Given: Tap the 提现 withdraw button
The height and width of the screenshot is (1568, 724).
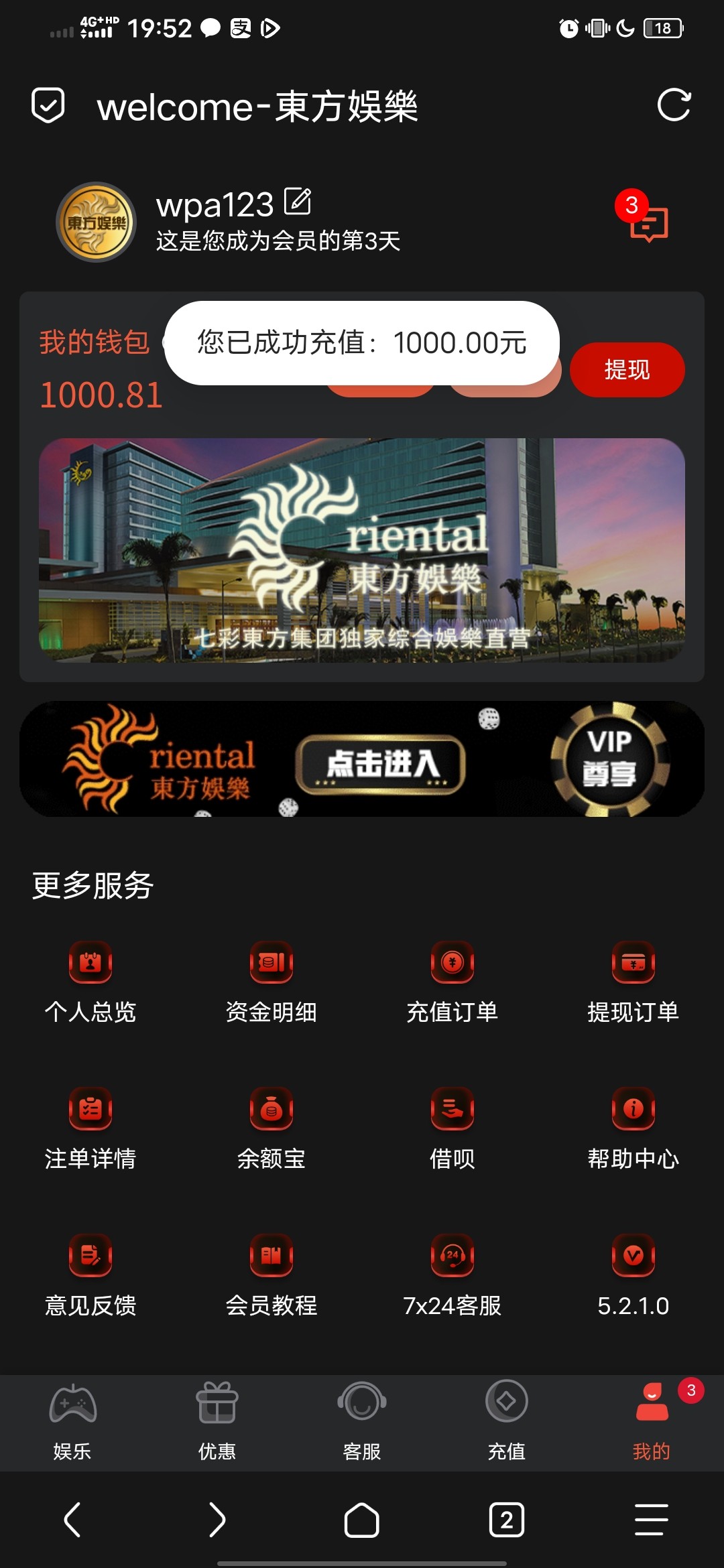Looking at the screenshot, I should point(627,370).
